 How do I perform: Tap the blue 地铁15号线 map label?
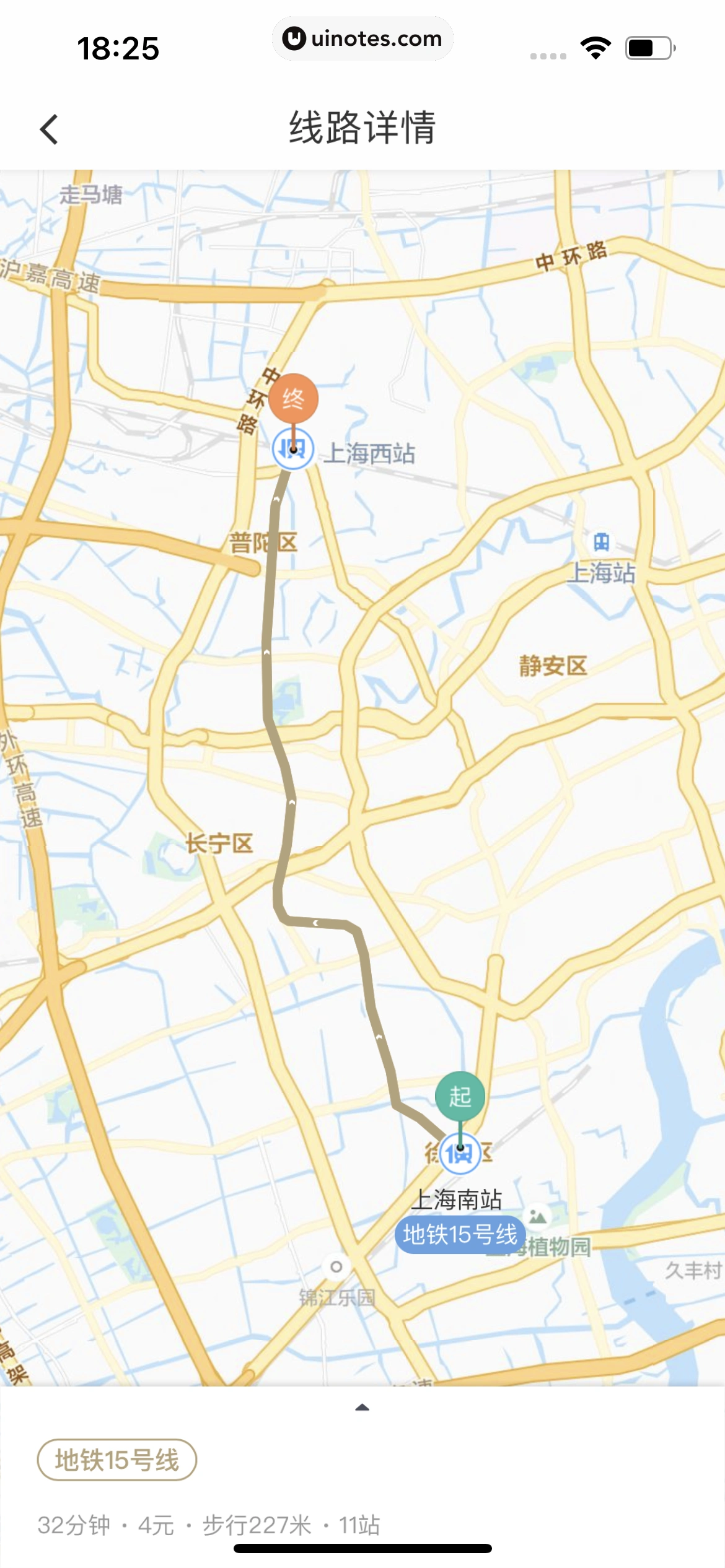click(x=460, y=1235)
